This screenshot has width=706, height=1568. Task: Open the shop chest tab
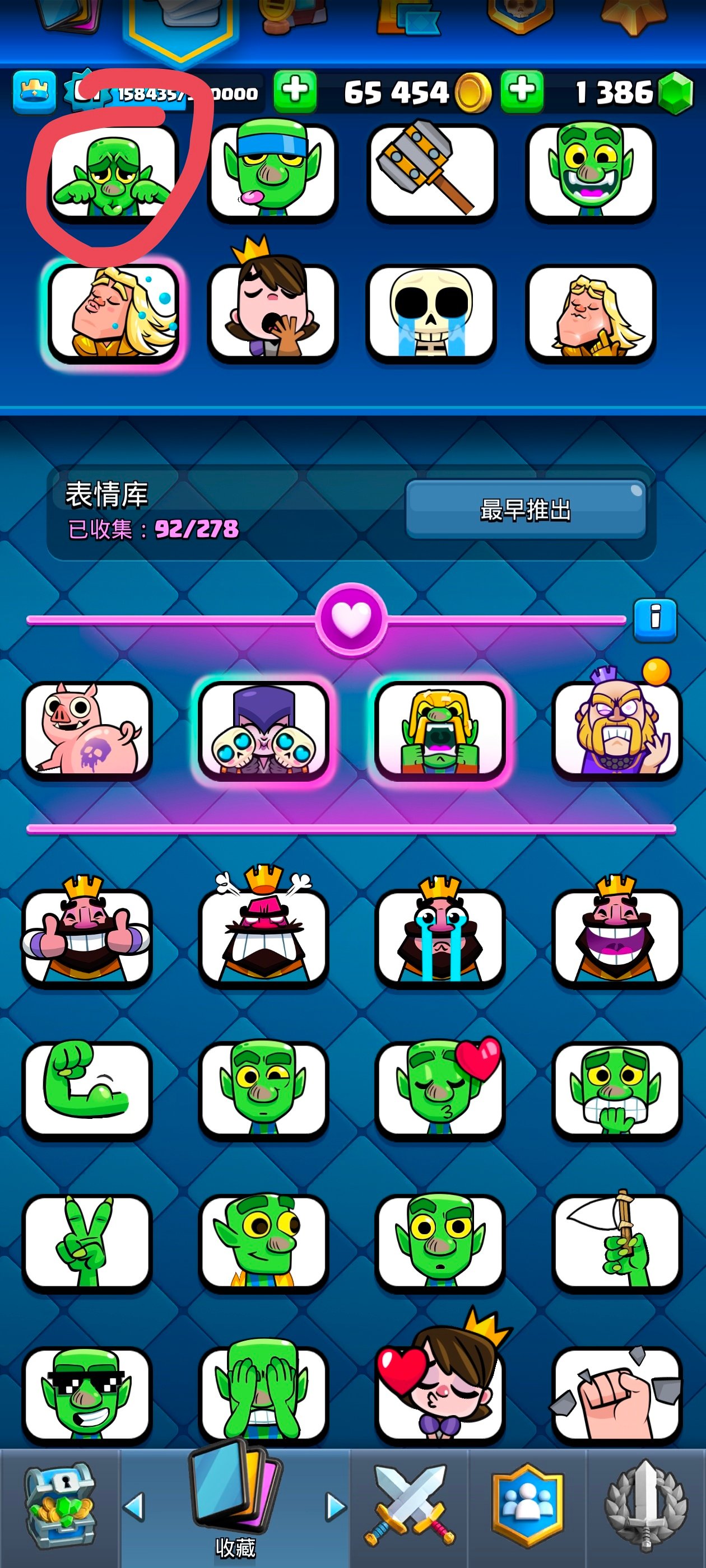point(60,1506)
